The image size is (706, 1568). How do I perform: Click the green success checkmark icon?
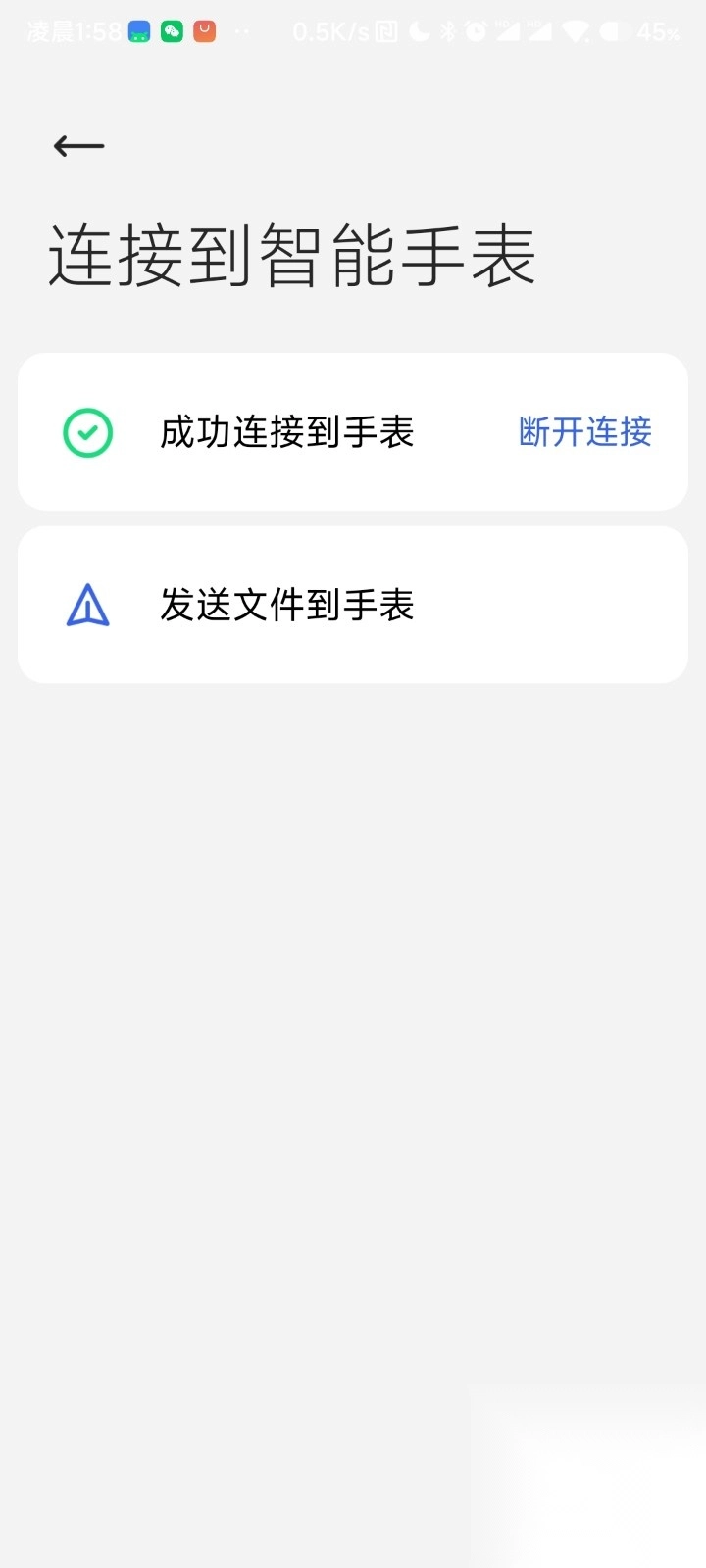87,431
